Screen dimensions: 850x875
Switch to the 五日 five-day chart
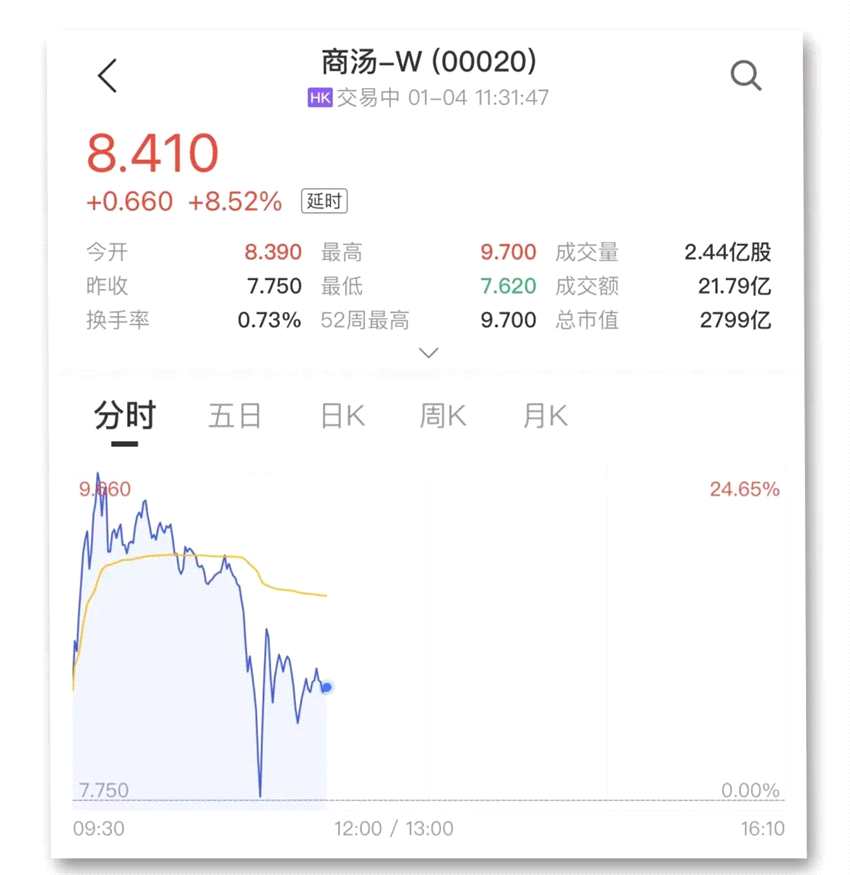tap(235, 416)
